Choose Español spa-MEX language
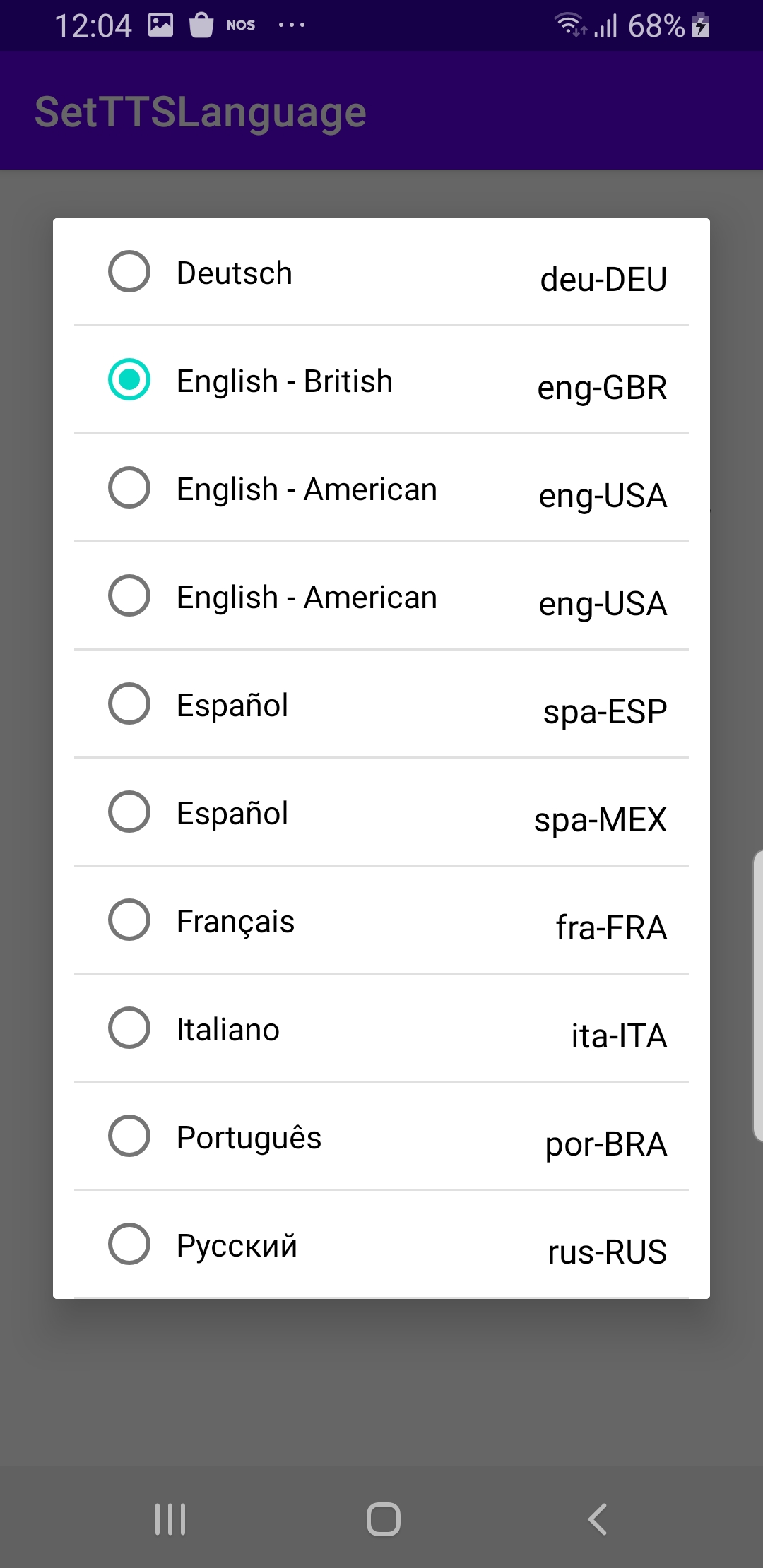The width and height of the screenshot is (763, 1568). tap(381, 812)
